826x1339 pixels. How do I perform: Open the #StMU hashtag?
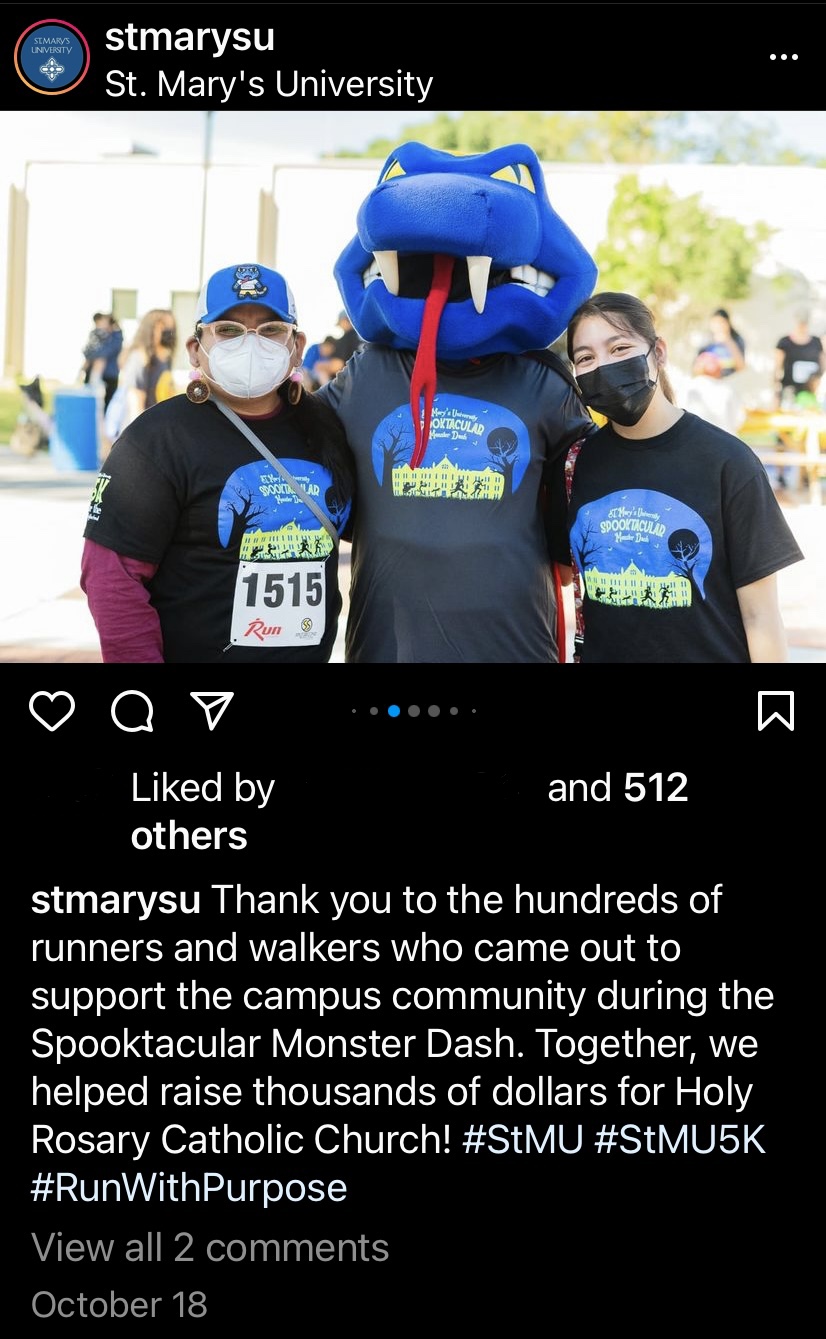pos(522,1140)
